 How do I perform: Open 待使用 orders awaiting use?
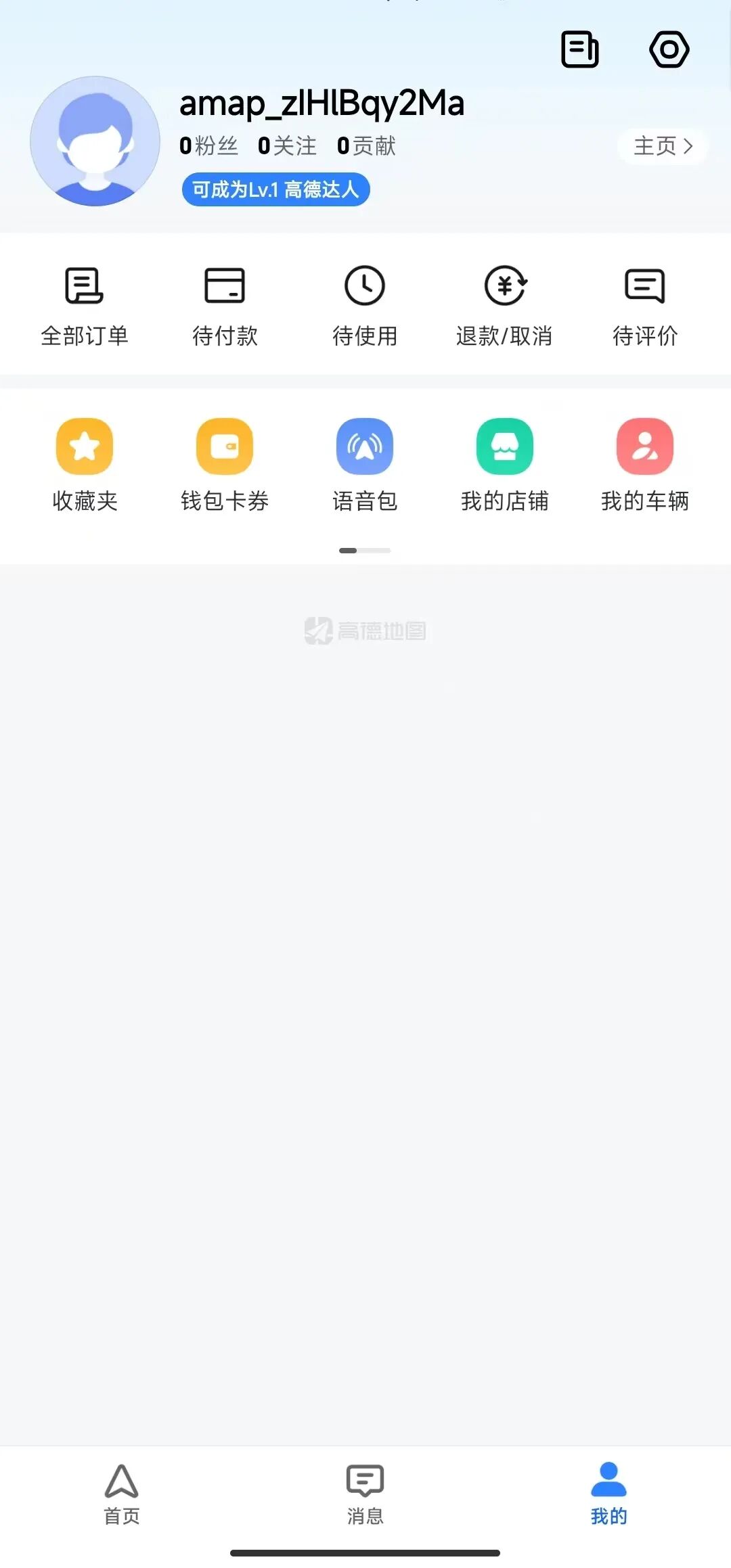pos(365,304)
